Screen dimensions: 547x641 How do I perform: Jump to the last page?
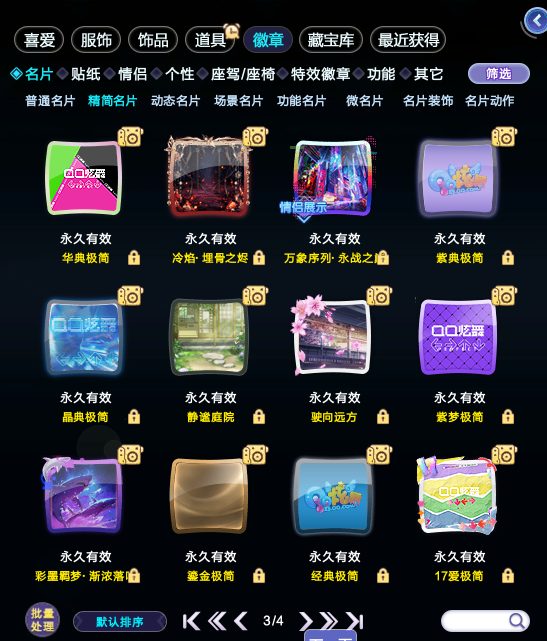tap(355, 621)
